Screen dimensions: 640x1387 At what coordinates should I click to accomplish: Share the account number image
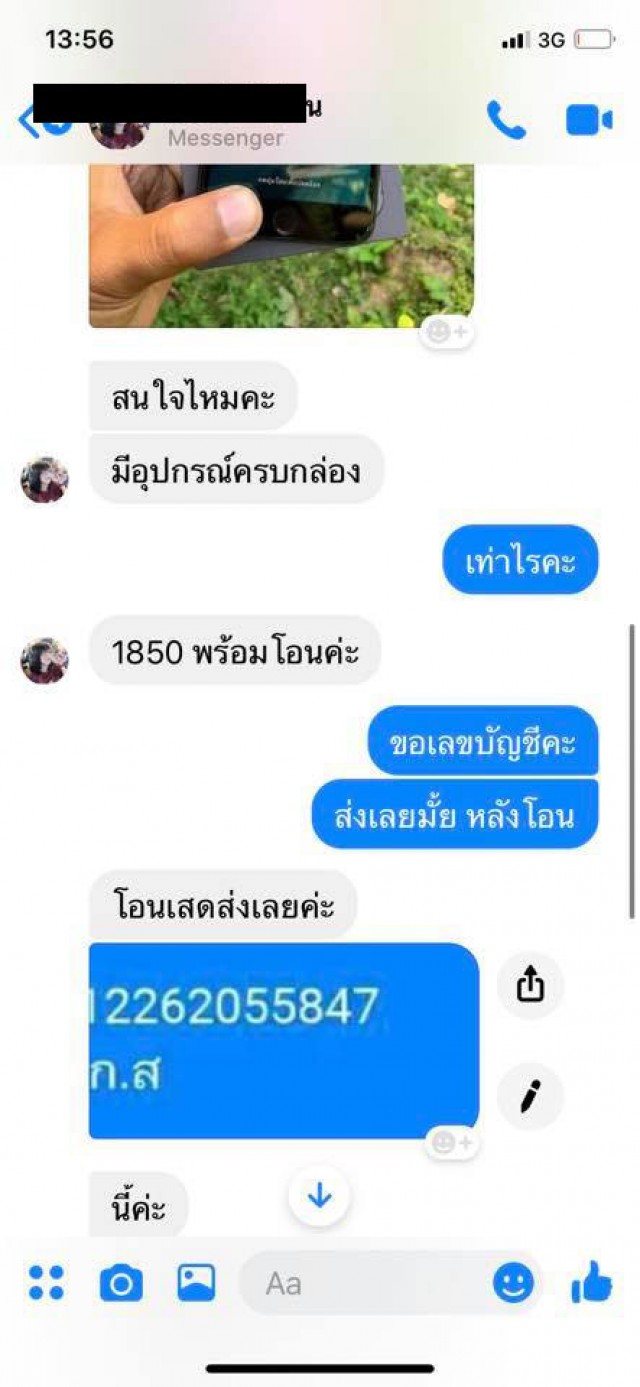point(530,986)
